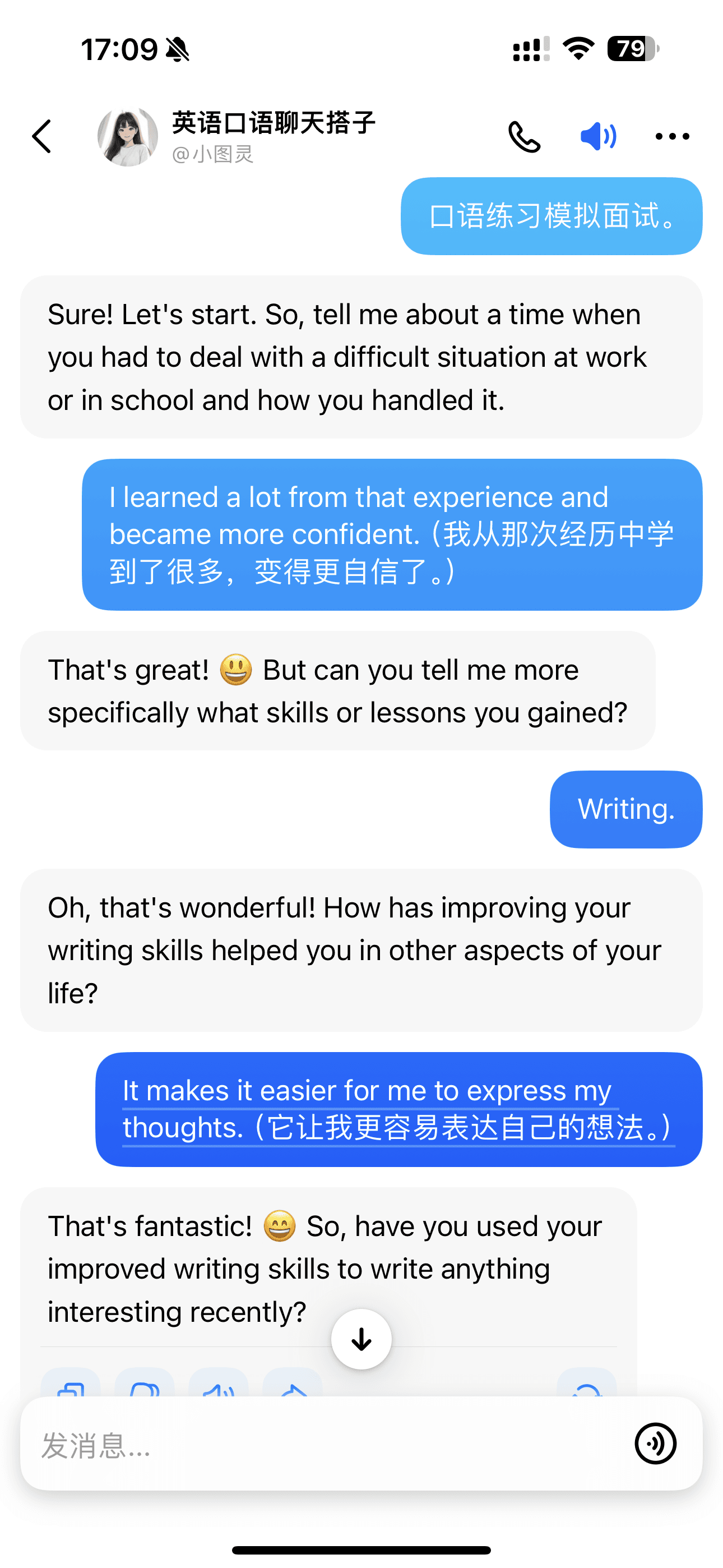Go back from the chat
The height and width of the screenshot is (1568, 723).
pos(41,136)
